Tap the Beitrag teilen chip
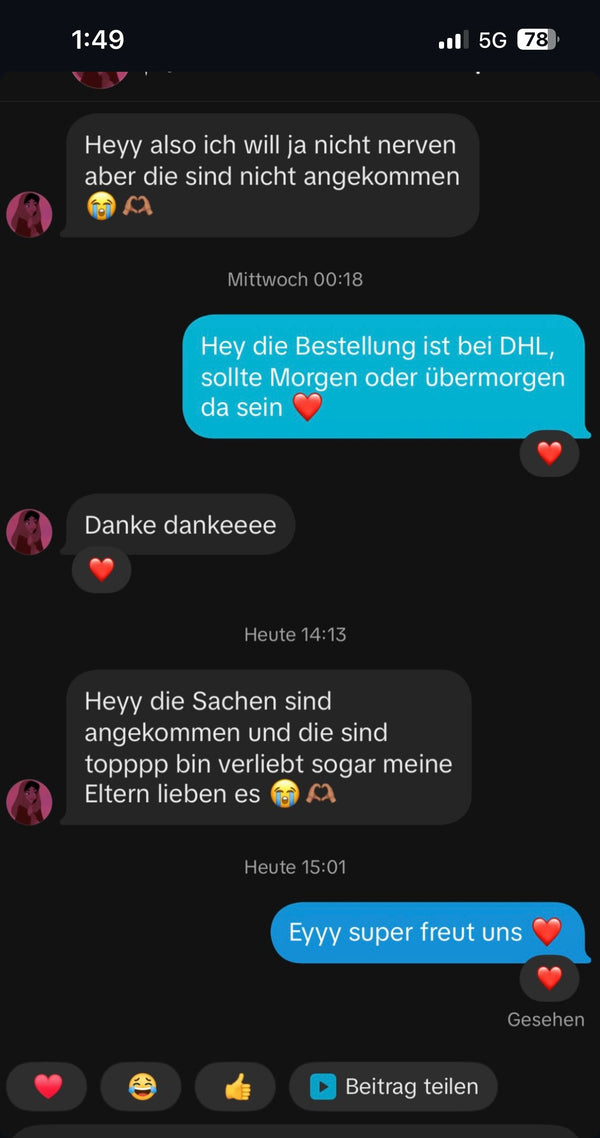 393,1086
